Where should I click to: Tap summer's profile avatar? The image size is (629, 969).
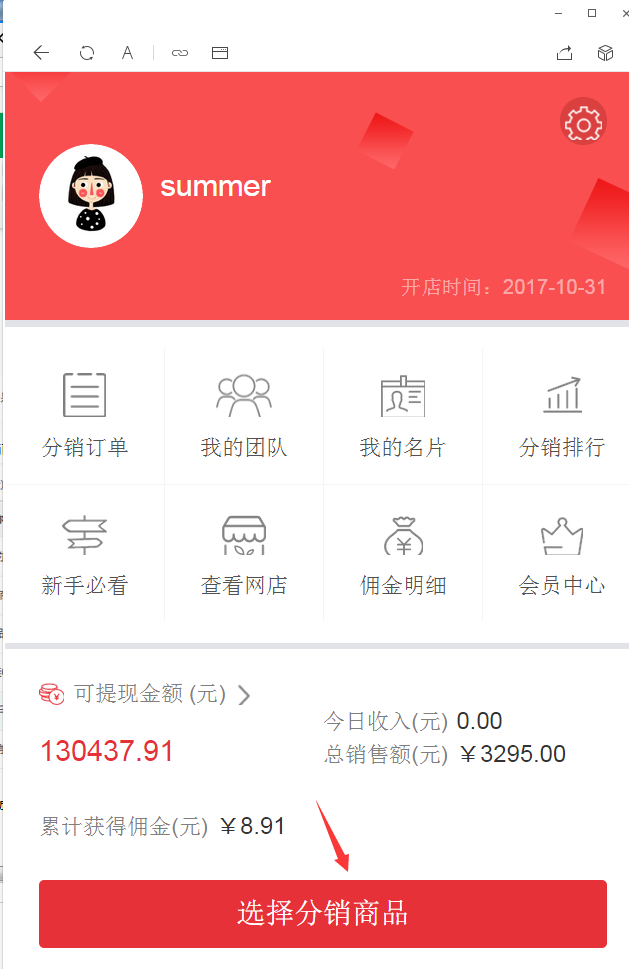(x=90, y=195)
